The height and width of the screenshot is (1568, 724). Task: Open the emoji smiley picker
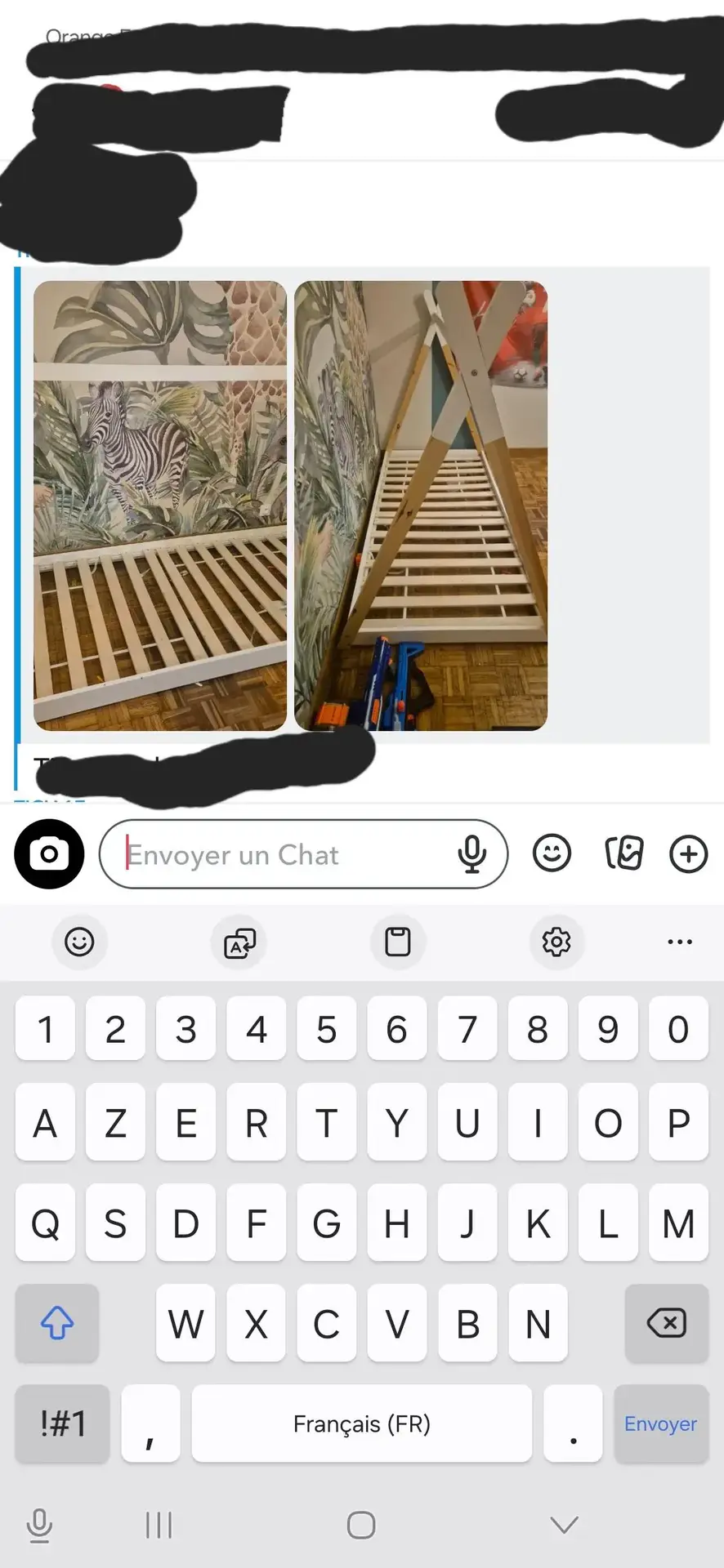coord(552,854)
